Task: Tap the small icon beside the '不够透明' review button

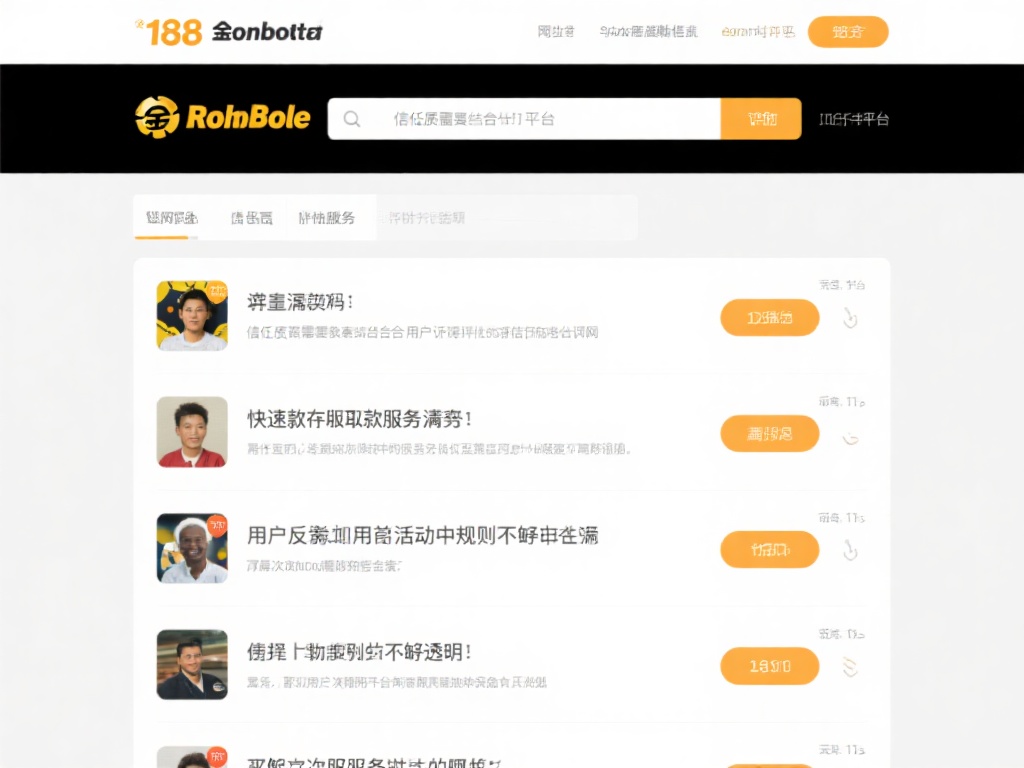Action: [850, 667]
